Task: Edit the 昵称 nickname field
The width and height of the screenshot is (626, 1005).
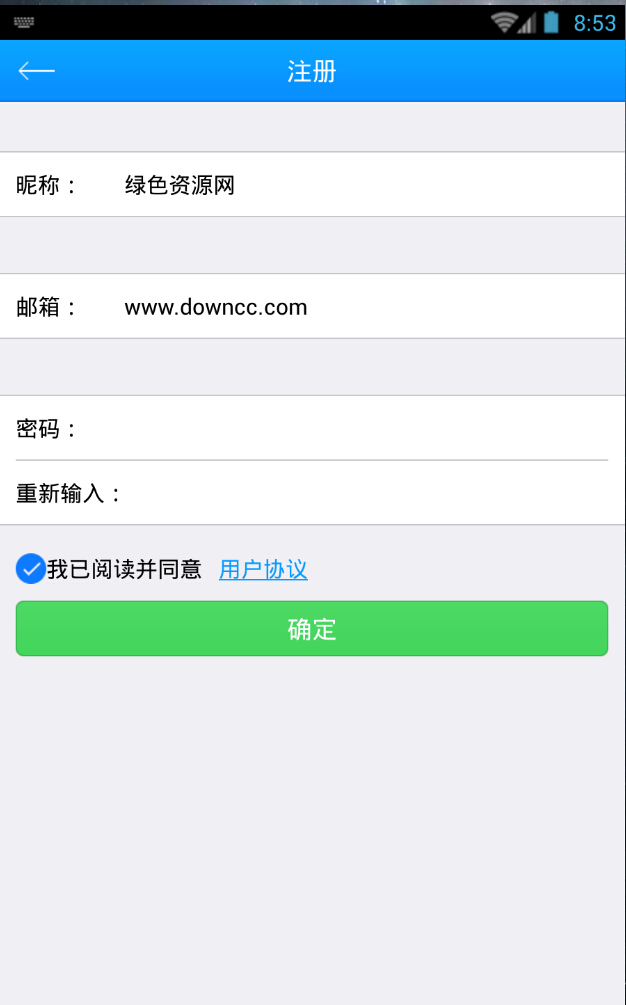Action: pyautogui.click(x=360, y=185)
